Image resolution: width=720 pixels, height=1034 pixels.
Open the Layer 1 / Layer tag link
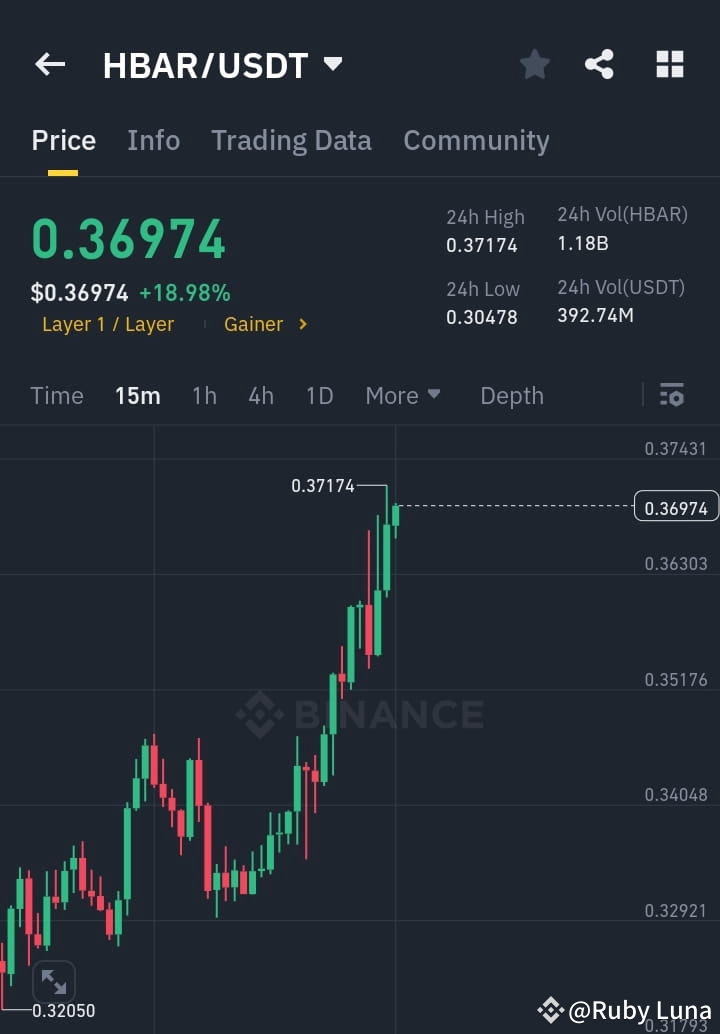coord(108,324)
